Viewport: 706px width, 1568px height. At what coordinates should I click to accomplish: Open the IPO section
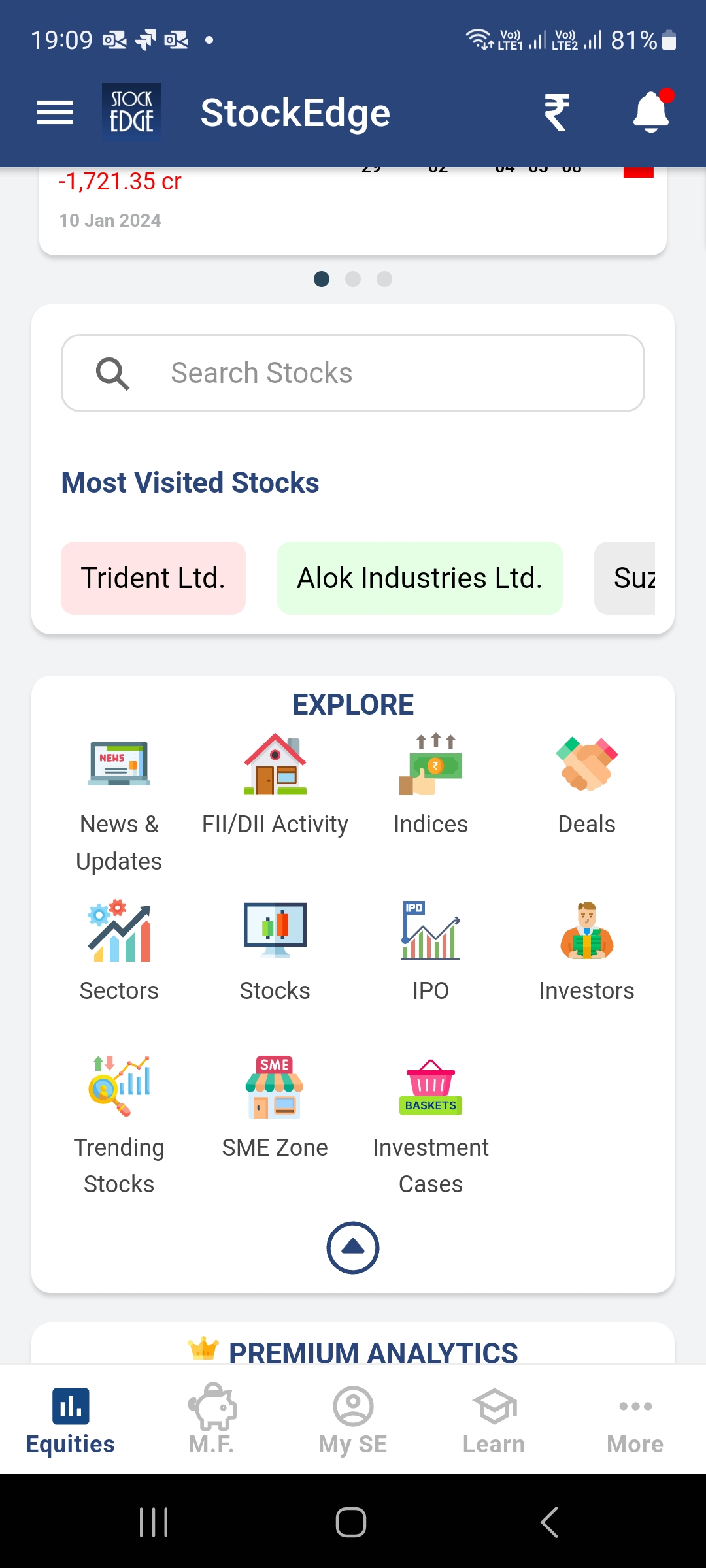point(430,951)
